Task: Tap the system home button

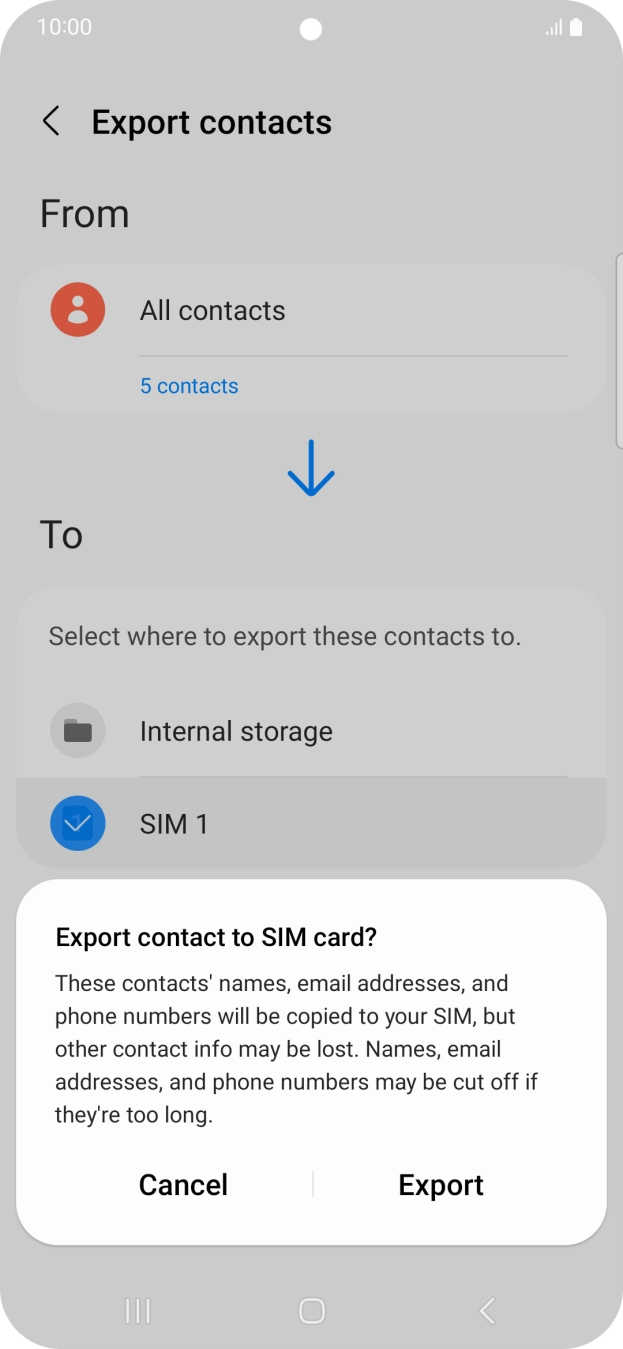Action: tap(312, 1310)
